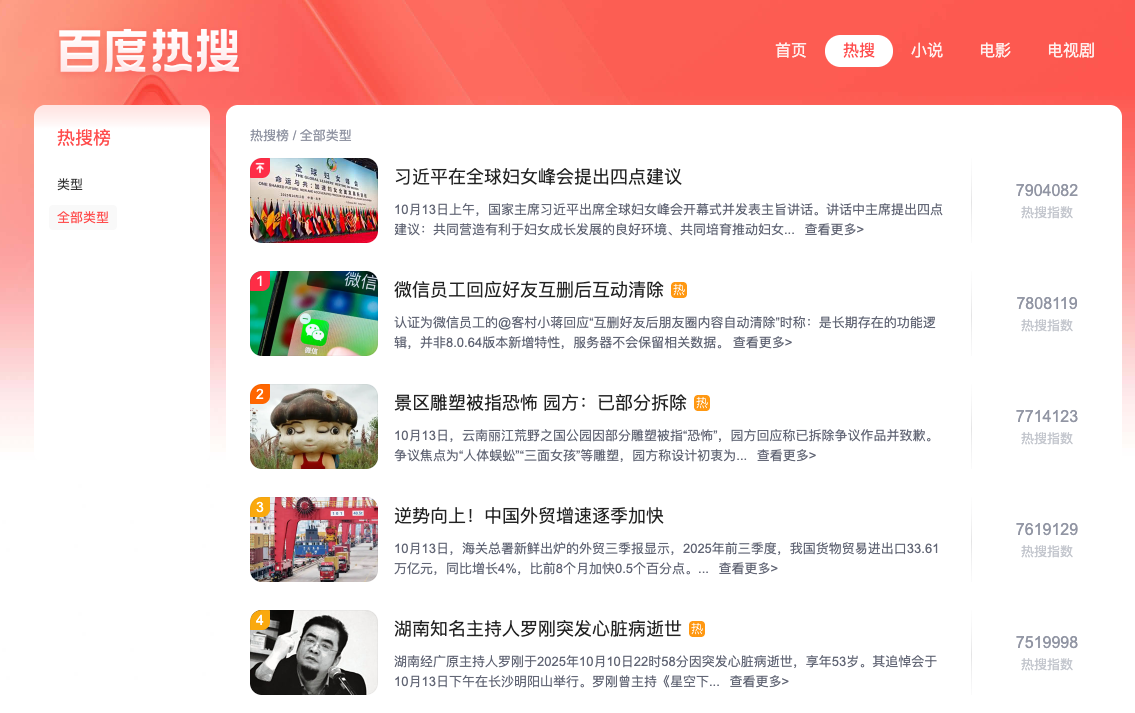Image resolution: width=1135 pixels, height=713 pixels.
Task: Open headline 逆势向上！中国外贸增速逐季加快
Action: (x=529, y=516)
